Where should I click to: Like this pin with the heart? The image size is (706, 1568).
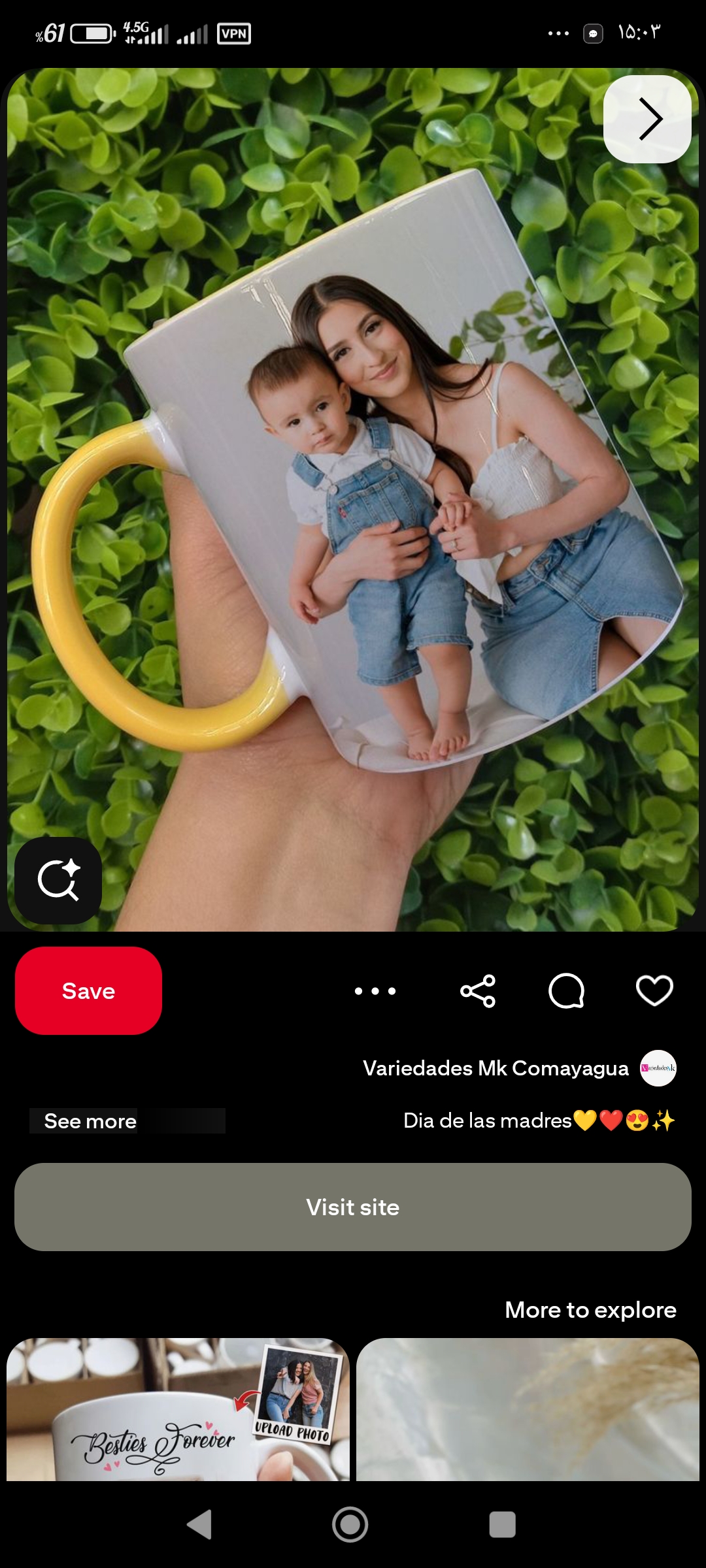click(x=654, y=990)
